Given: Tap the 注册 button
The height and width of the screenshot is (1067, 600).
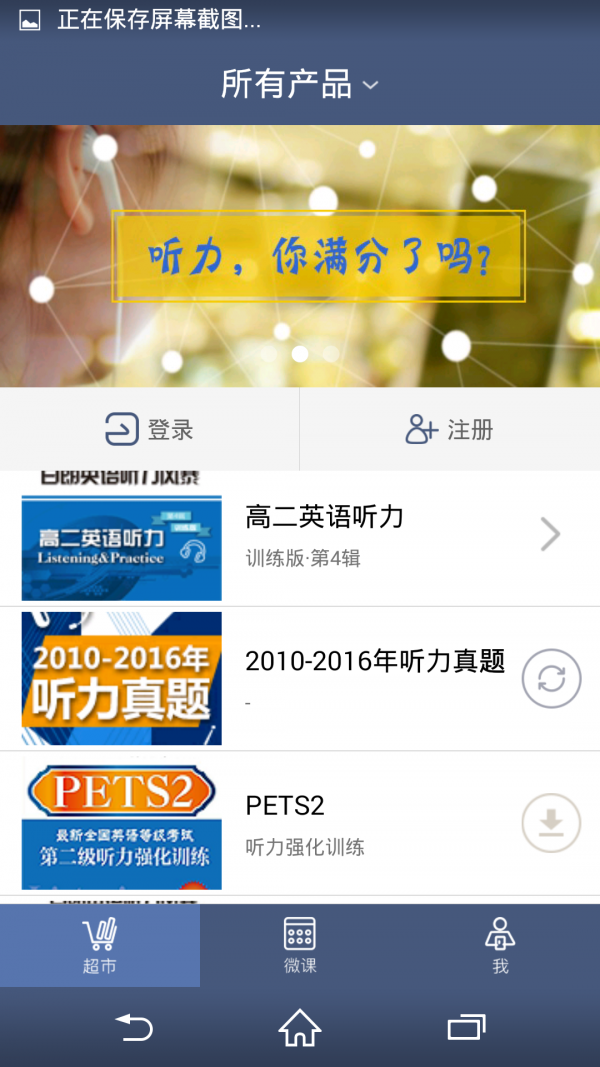Looking at the screenshot, I should coord(450,430).
